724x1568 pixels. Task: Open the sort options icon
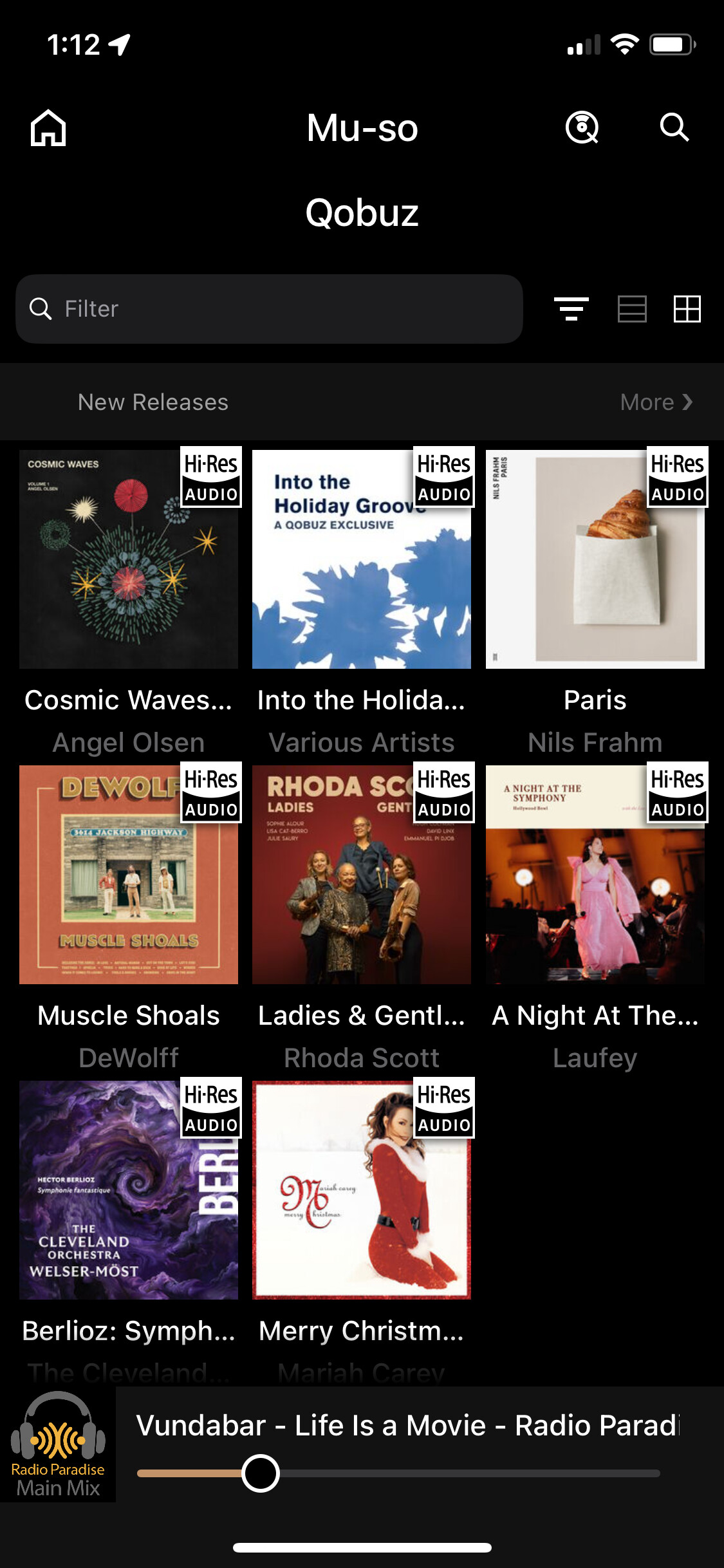coord(571,309)
